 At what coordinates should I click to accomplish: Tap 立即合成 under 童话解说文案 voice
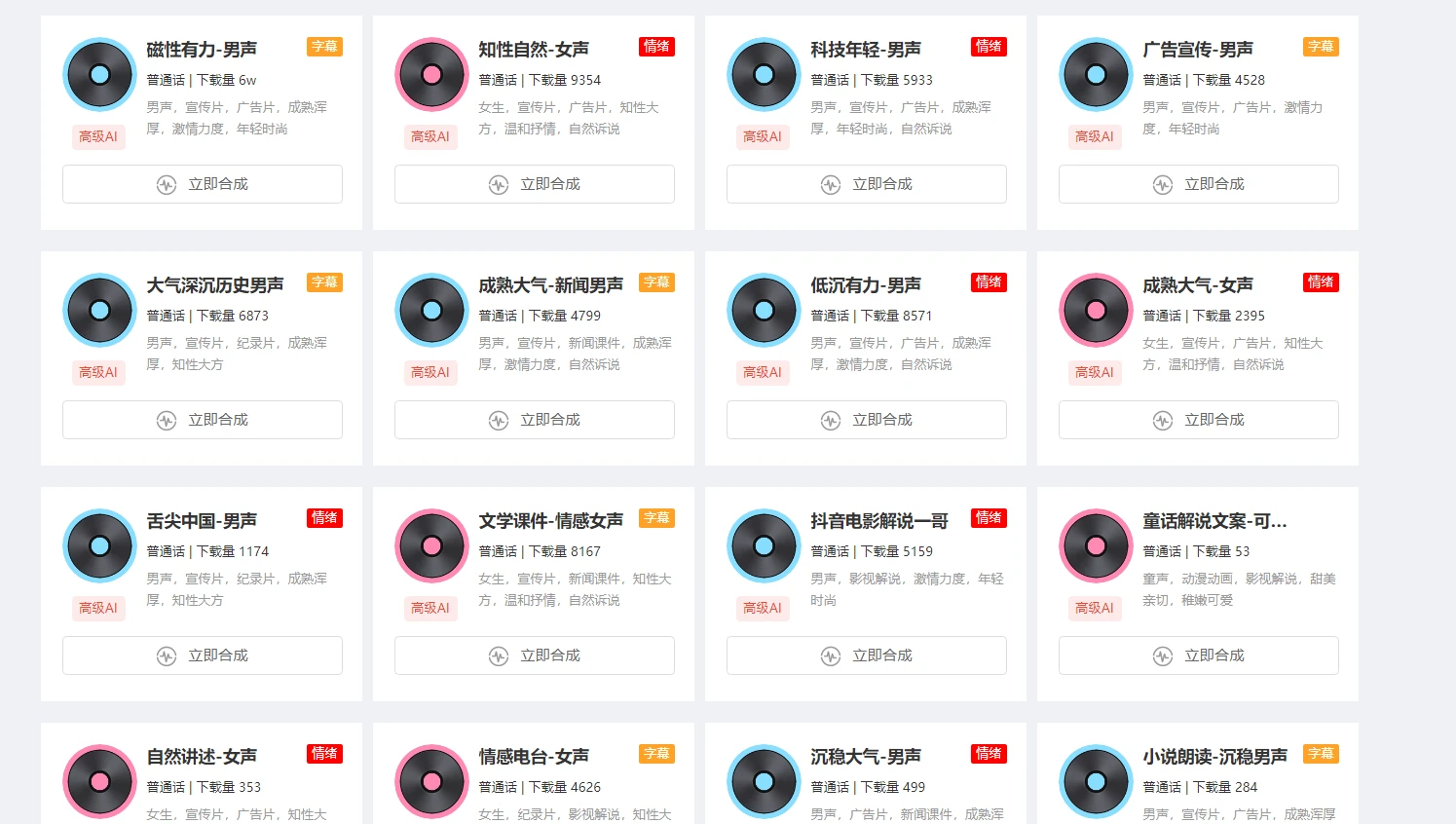(x=1199, y=655)
